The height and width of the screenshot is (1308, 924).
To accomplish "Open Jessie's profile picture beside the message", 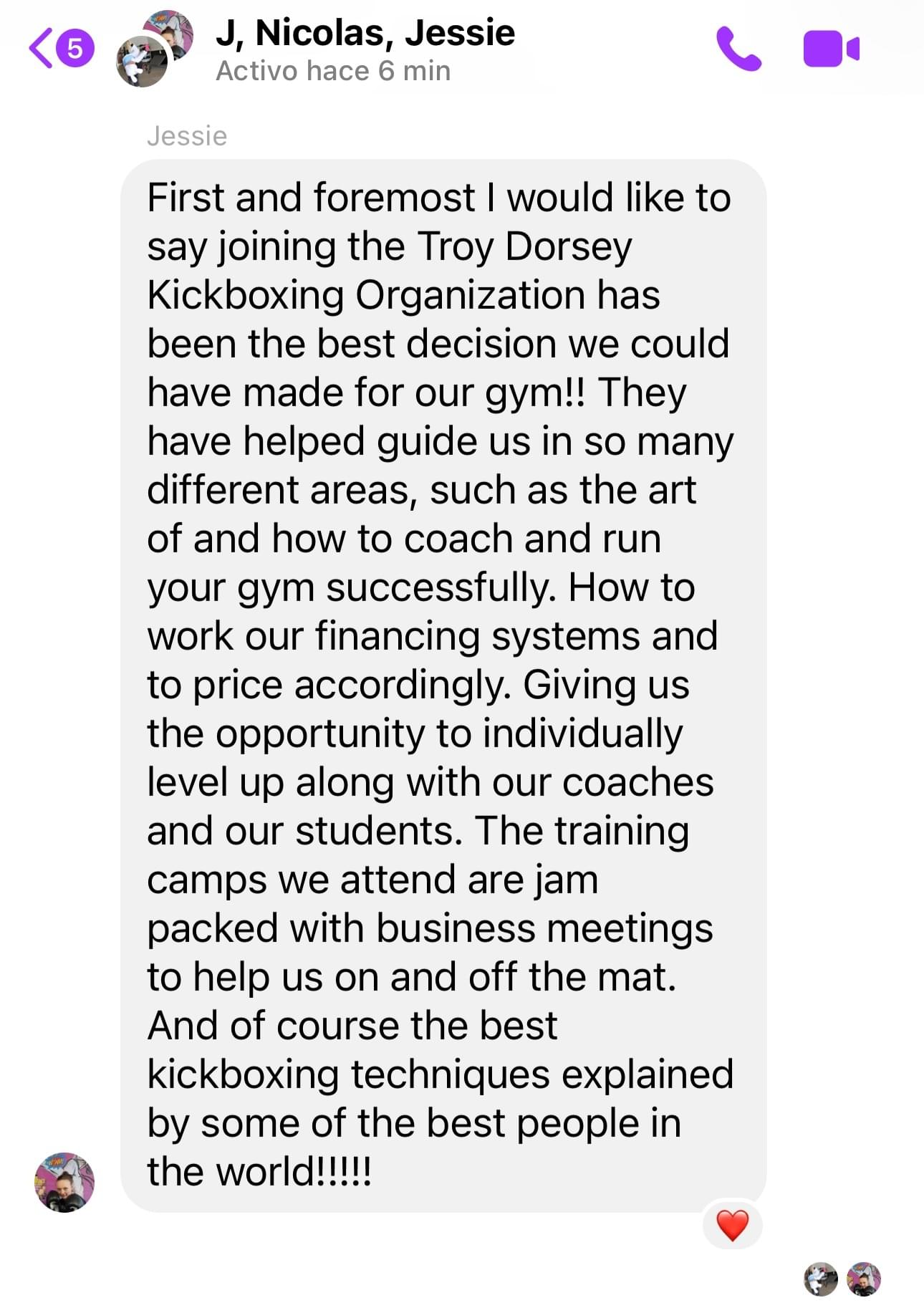I will tap(64, 1182).
